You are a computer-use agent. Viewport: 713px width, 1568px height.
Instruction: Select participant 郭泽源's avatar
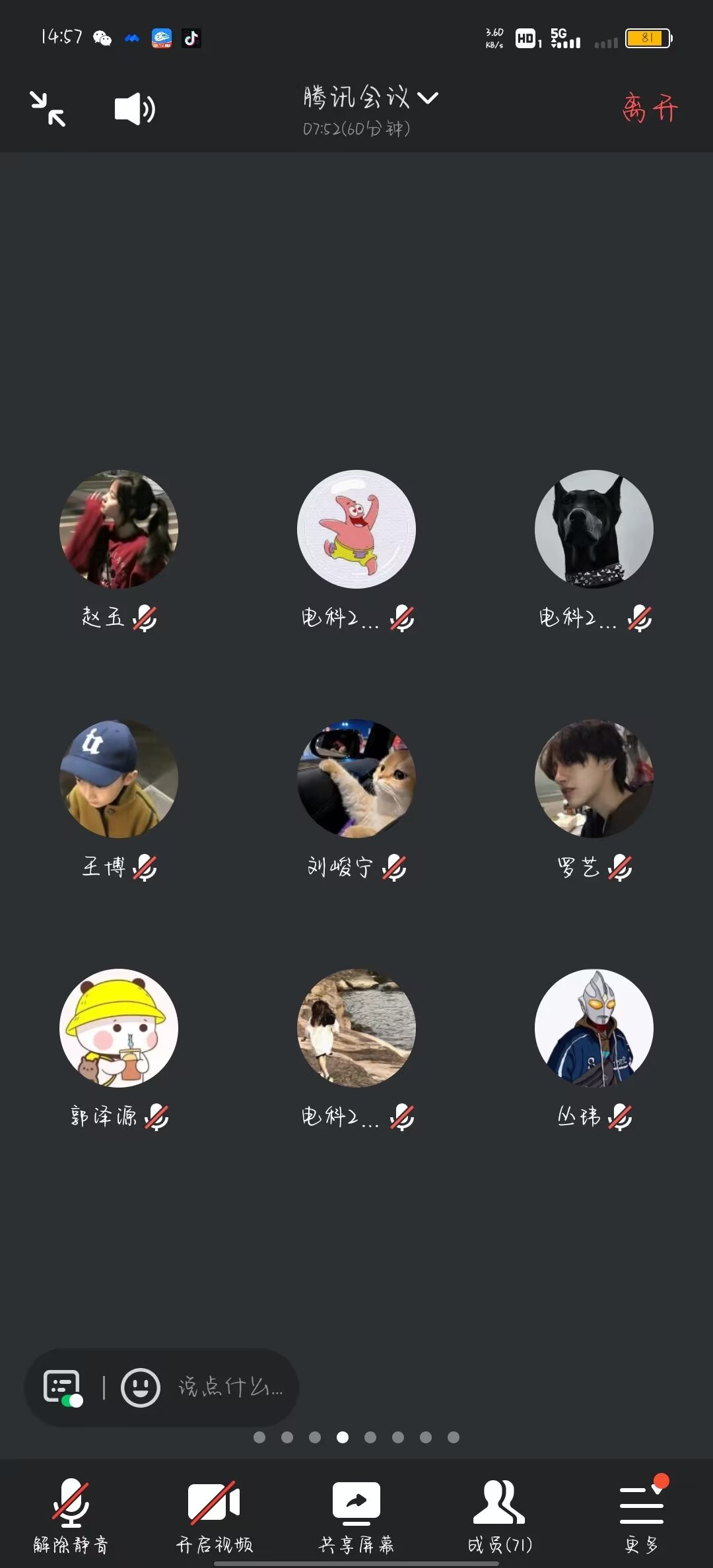click(x=119, y=1028)
